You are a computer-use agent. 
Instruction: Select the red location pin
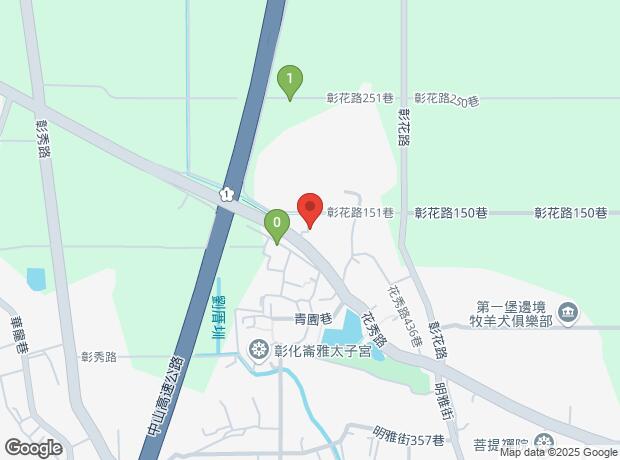309,209
